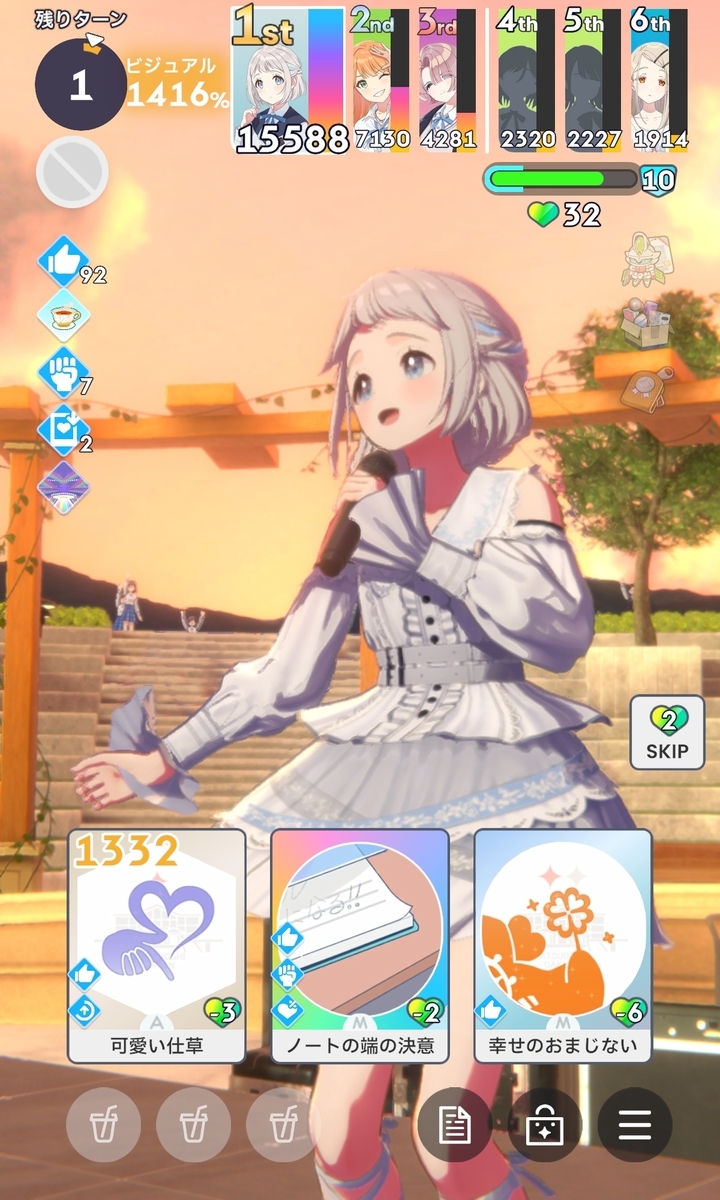Open the hamburger menu
Image resolution: width=720 pixels, height=1200 pixels.
(x=634, y=1125)
